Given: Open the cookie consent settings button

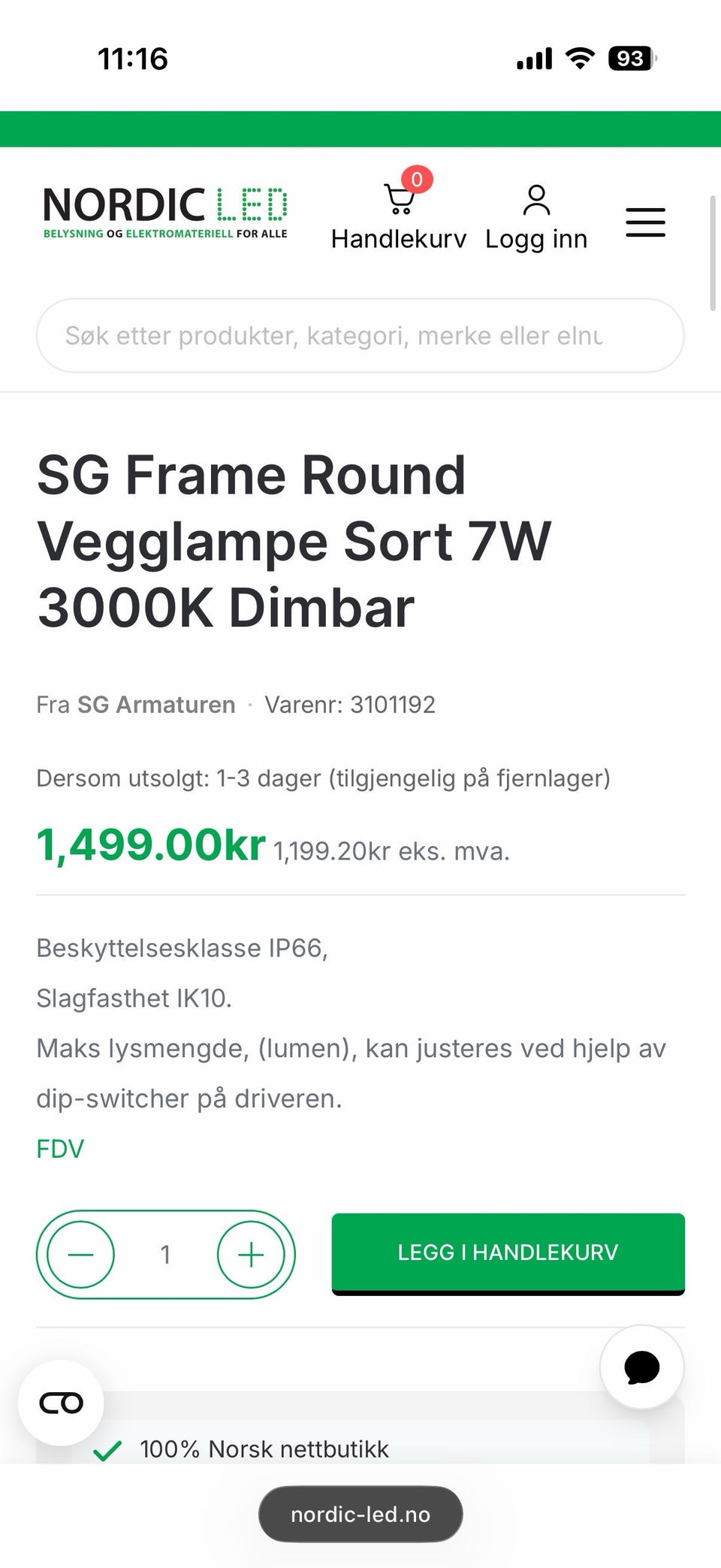Looking at the screenshot, I should (62, 1403).
